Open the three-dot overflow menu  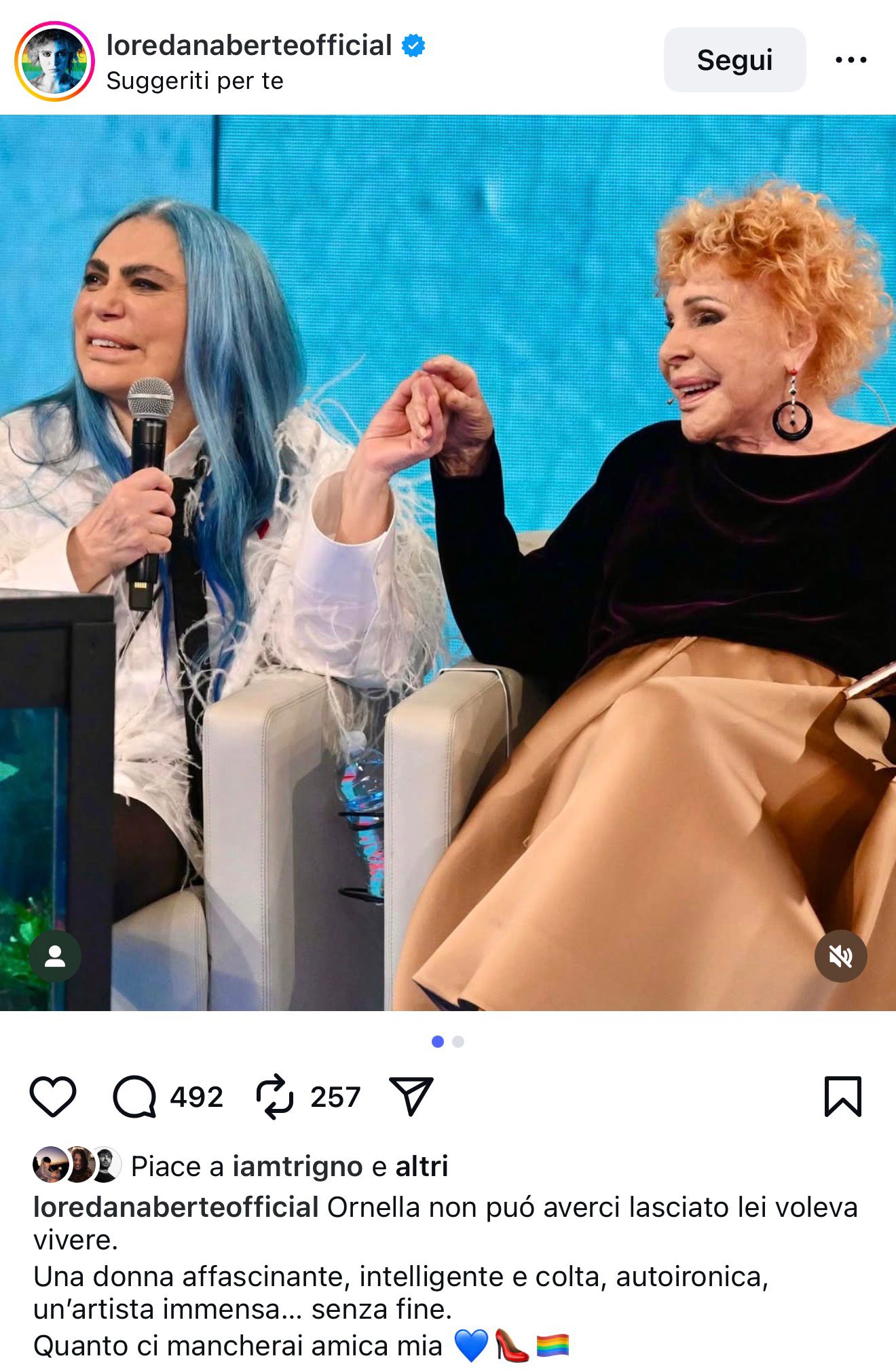851,60
